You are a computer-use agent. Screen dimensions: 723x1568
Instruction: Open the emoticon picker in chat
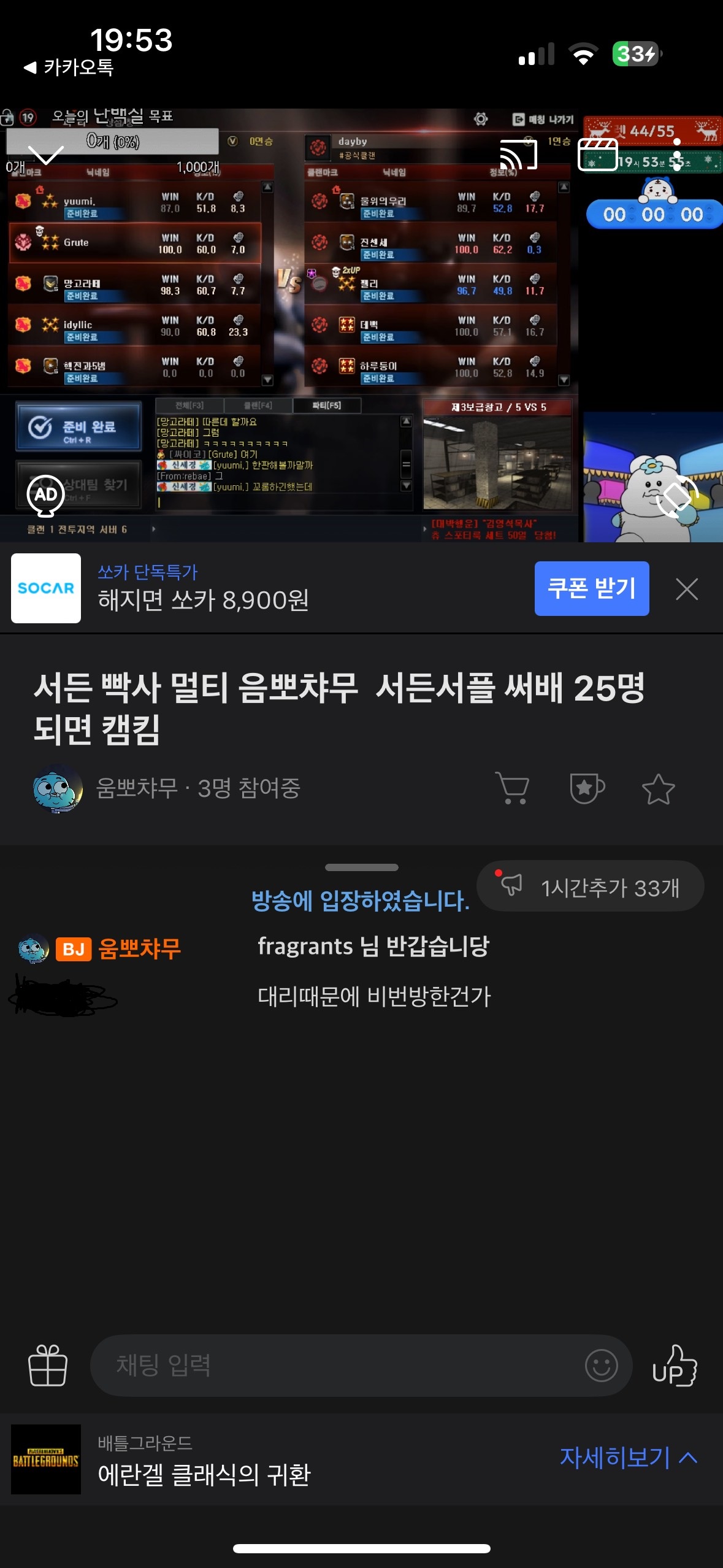(601, 1365)
